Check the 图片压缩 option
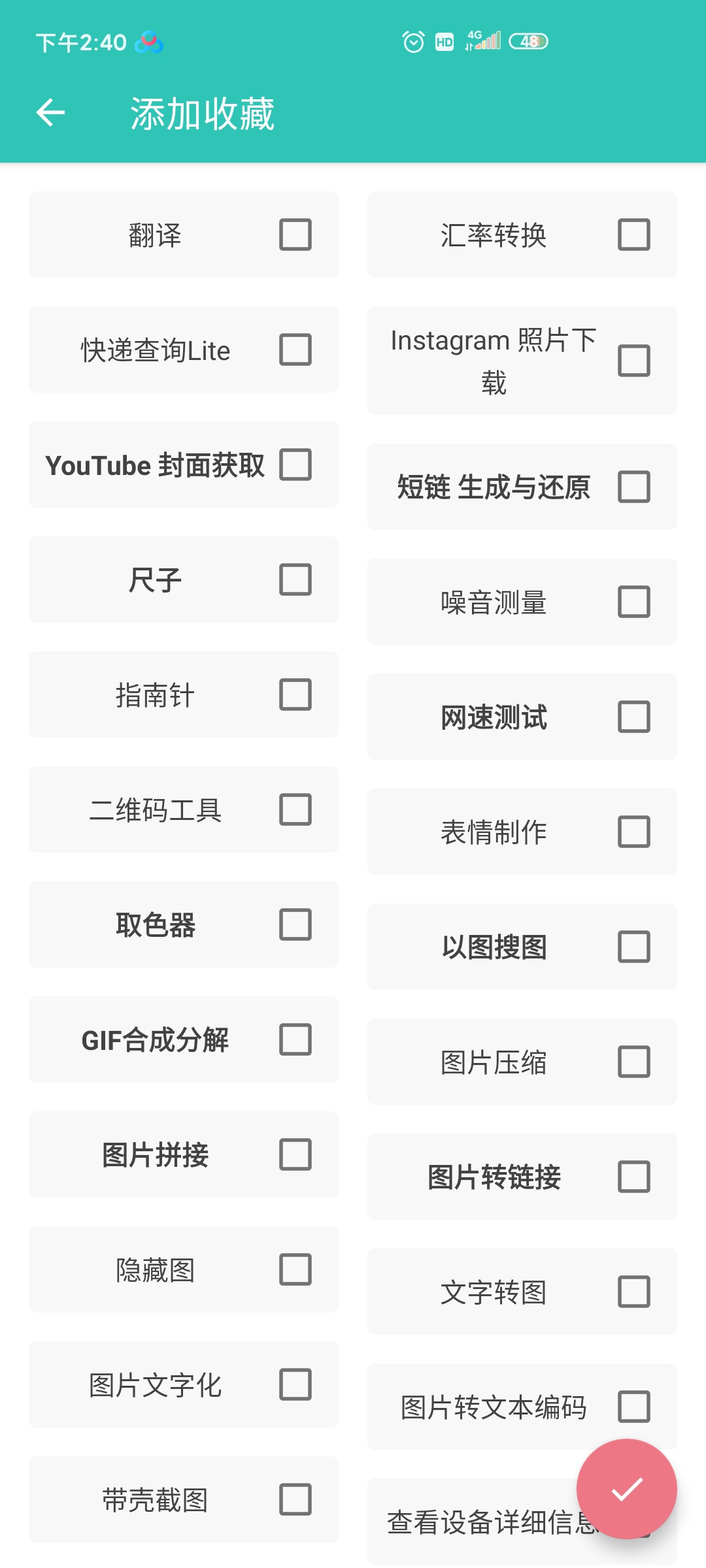The image size is (706, 1568). pyautogui.click(x=633, y=1063)
